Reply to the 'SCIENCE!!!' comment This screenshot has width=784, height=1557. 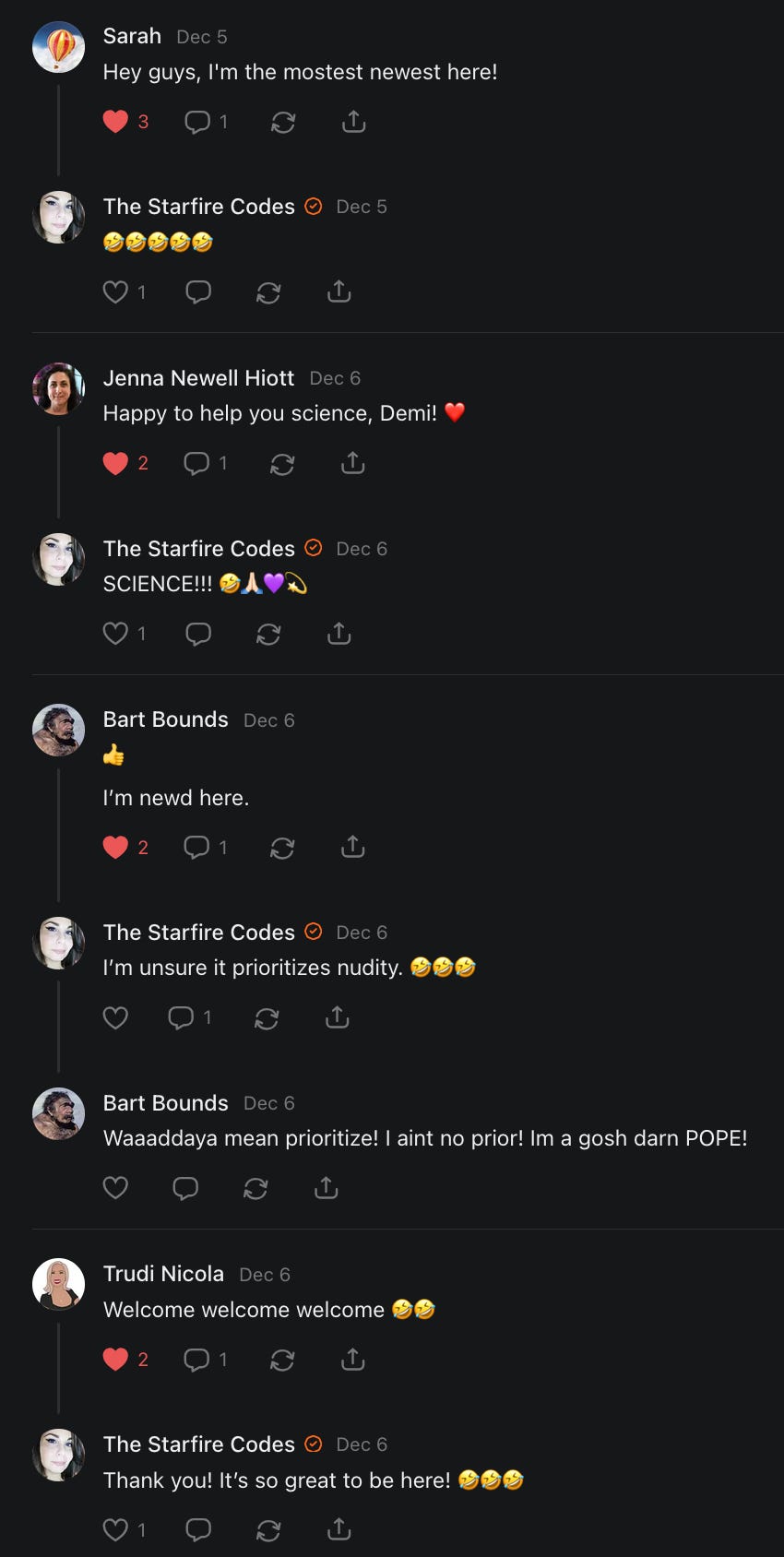coord(198,634)
